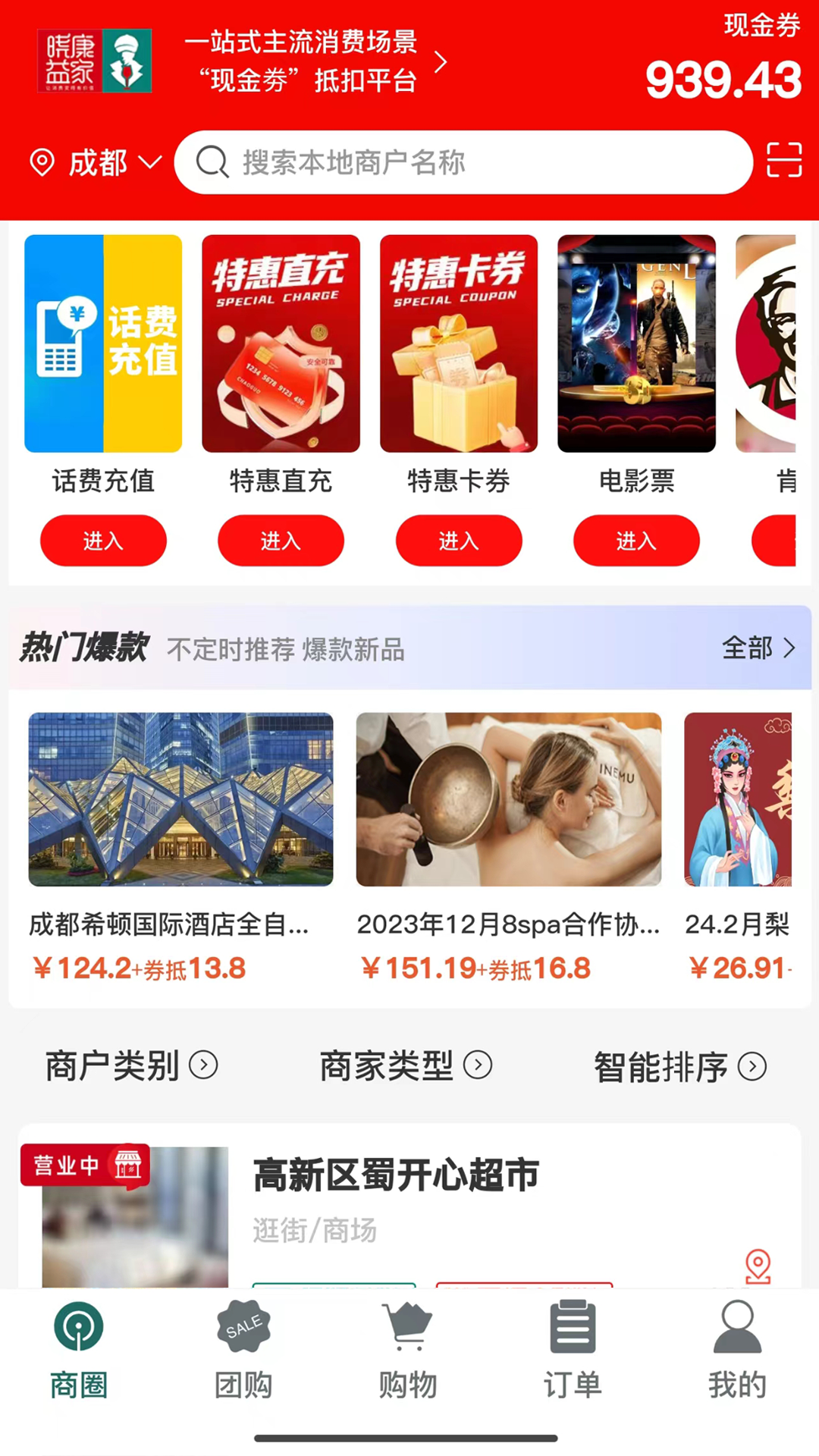
Task: Expand the 商户类别 filter
Action: point(131,1066)
